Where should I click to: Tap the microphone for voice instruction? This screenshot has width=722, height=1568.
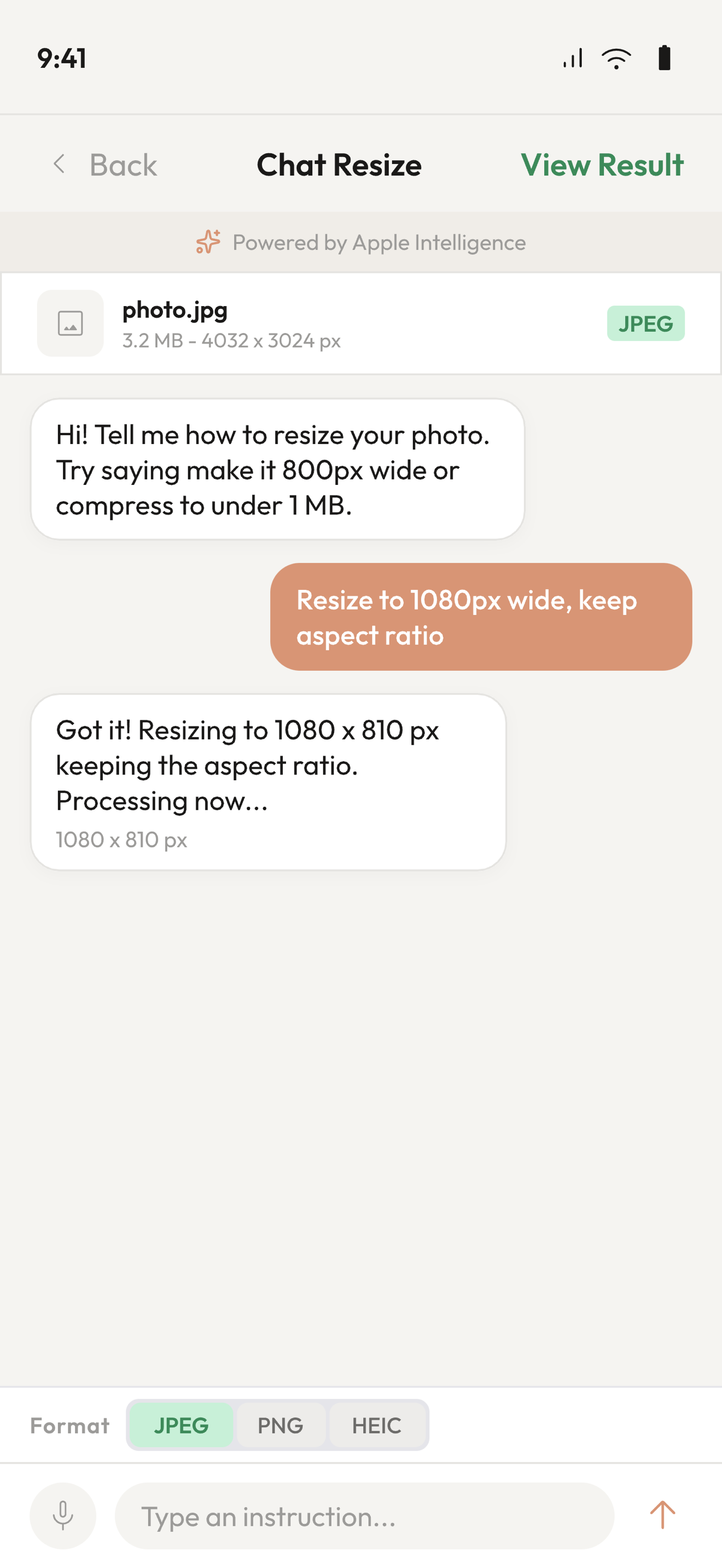click(x=63, y=1516)
